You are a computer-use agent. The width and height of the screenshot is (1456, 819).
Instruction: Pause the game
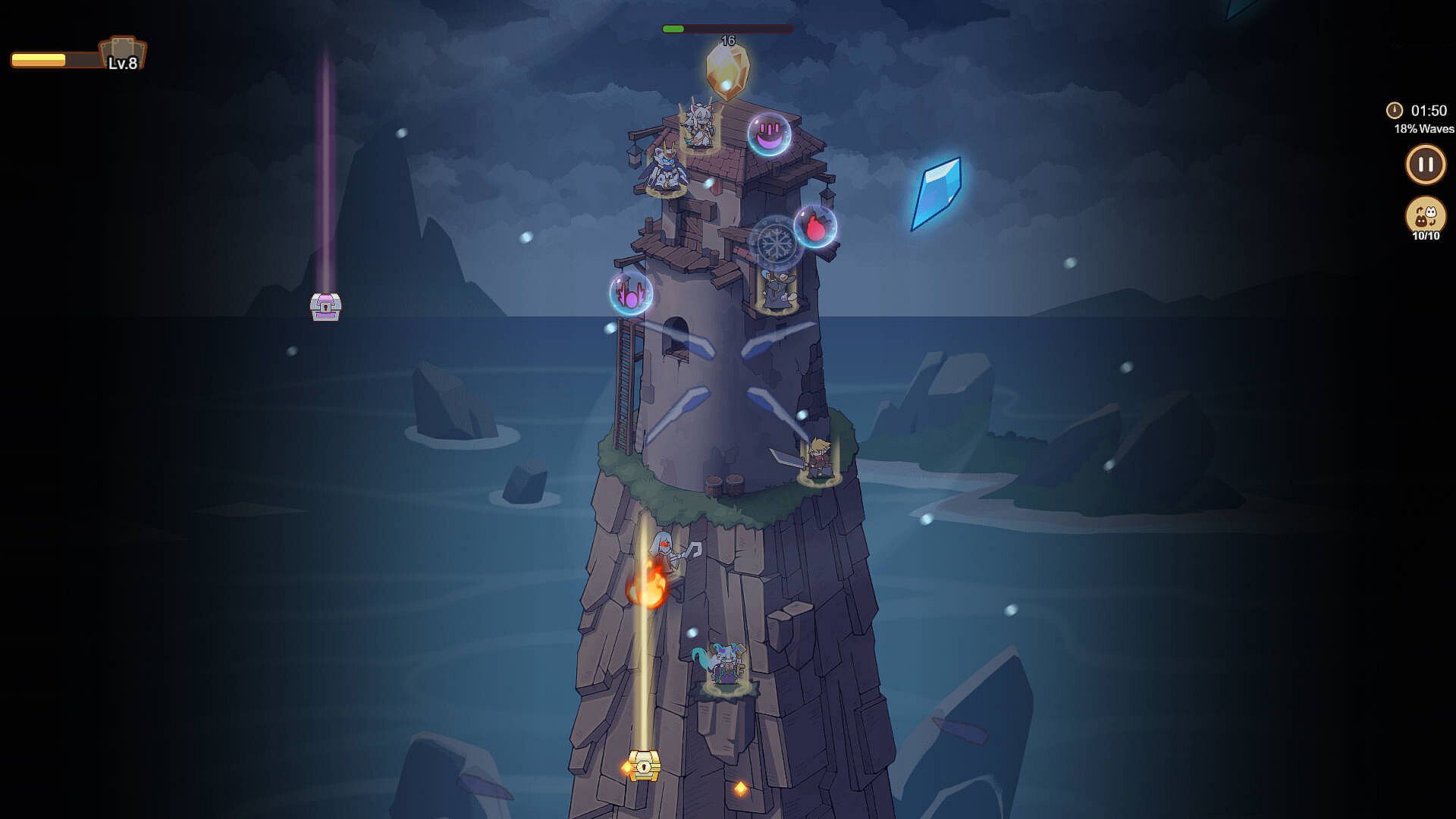pos(1425,164)
